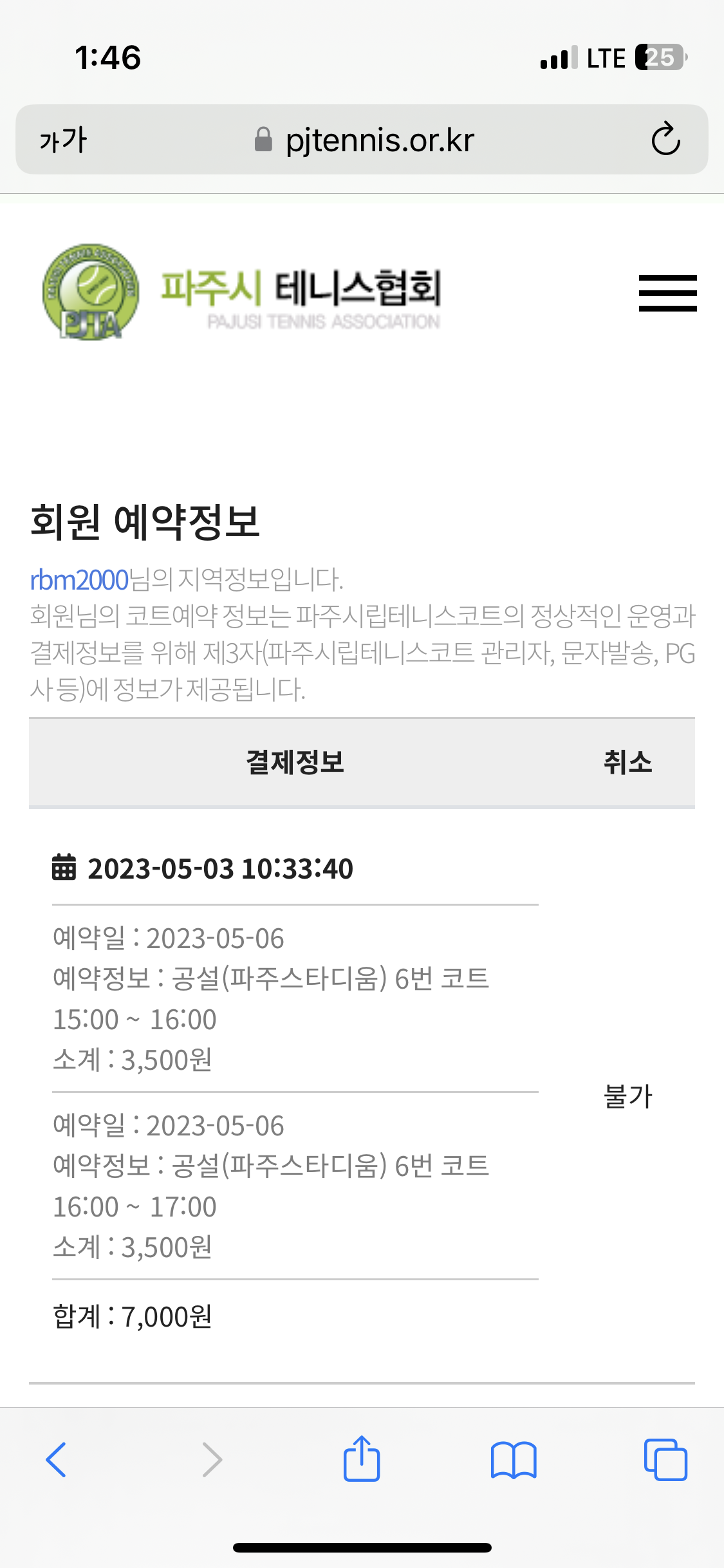Screen dimensions: 724x1568
Task: Tap the pjtennis.or.kr address bar
Action: 364,140
